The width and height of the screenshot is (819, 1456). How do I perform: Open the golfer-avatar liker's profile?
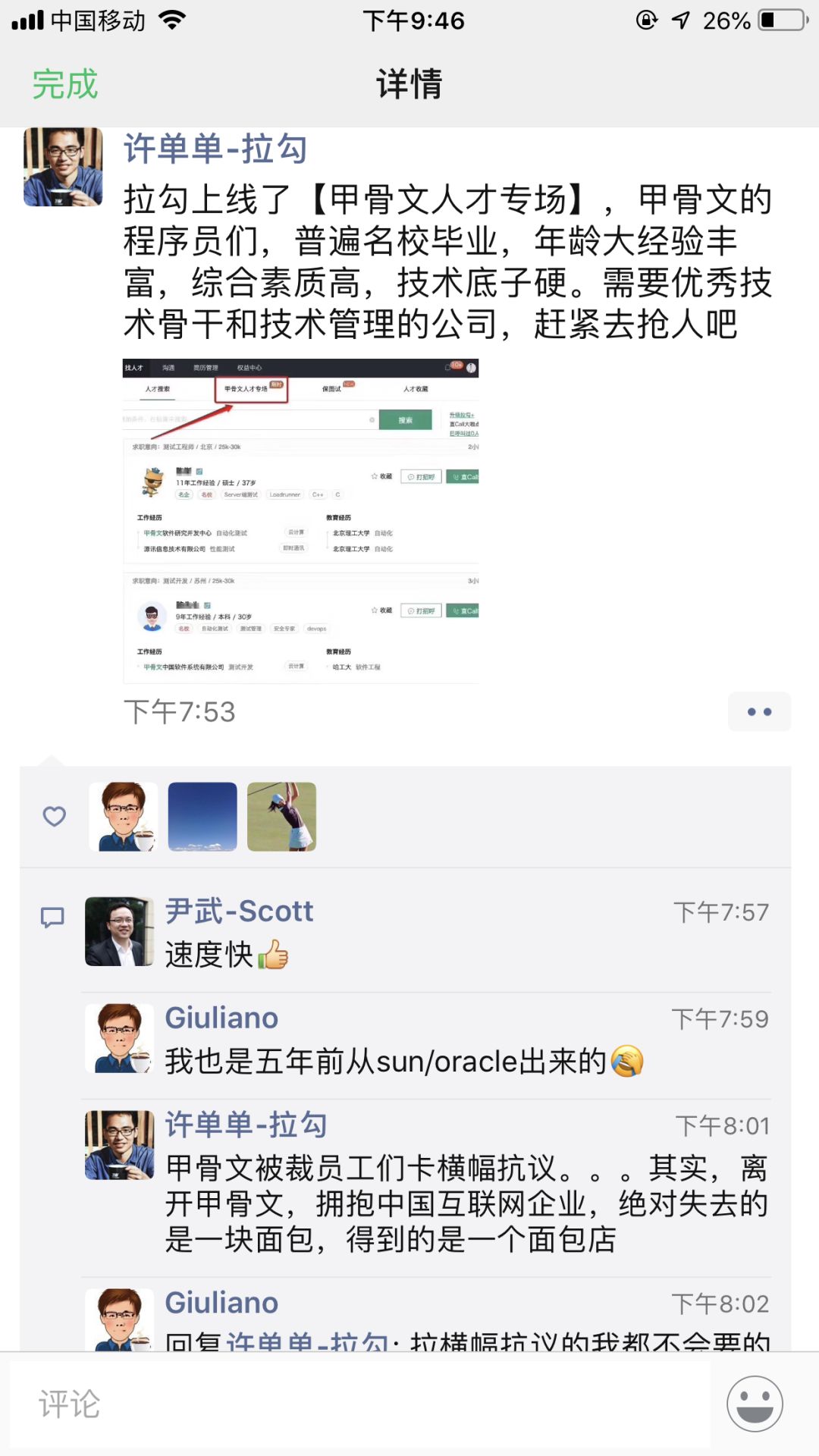pos(282,817)
